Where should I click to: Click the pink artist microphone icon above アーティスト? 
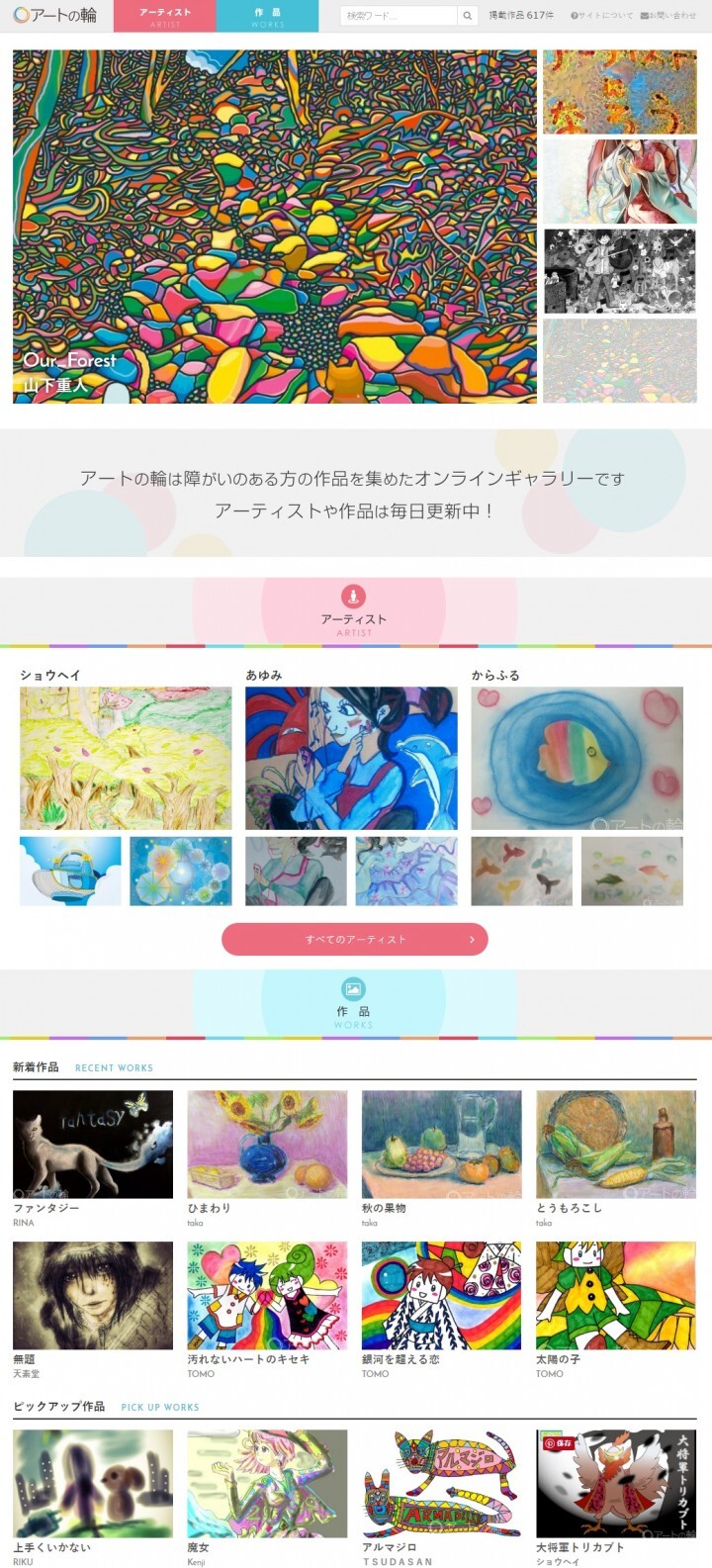[x=354, y=594]
